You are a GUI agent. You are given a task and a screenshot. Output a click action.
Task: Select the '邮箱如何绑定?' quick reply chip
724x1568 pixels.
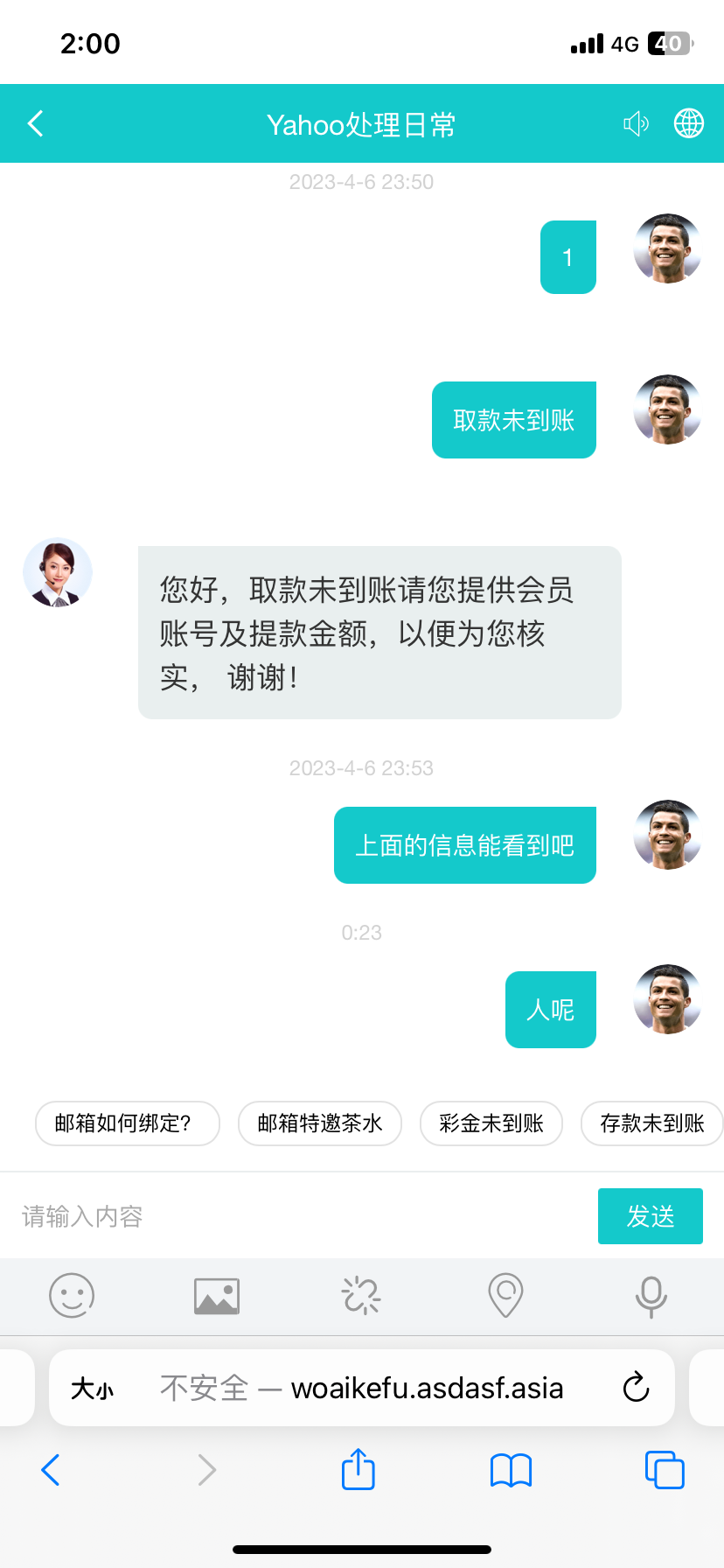coord(127,1123)
